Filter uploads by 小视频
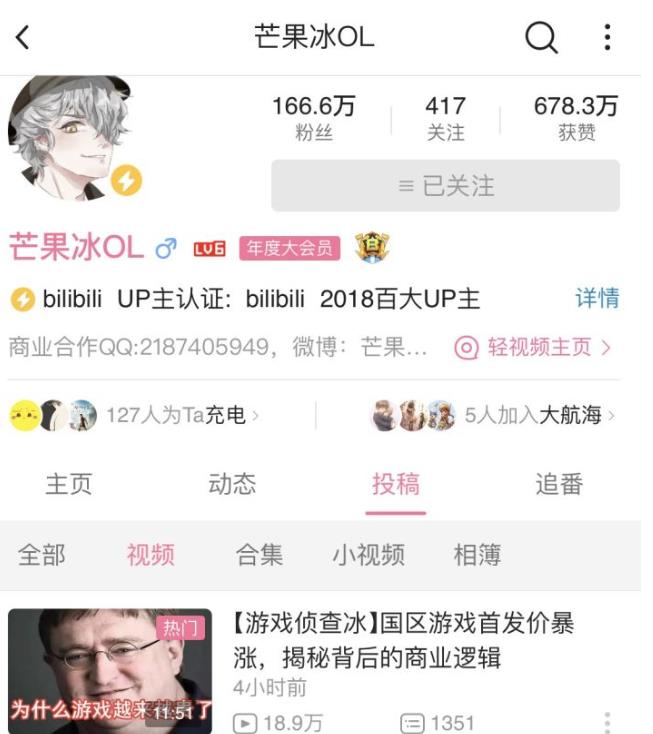 point(368,555)
